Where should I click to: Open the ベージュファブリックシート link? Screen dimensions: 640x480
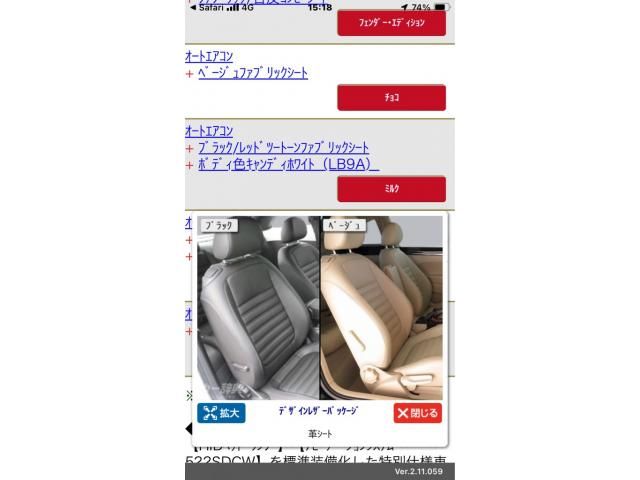[253, 73]
